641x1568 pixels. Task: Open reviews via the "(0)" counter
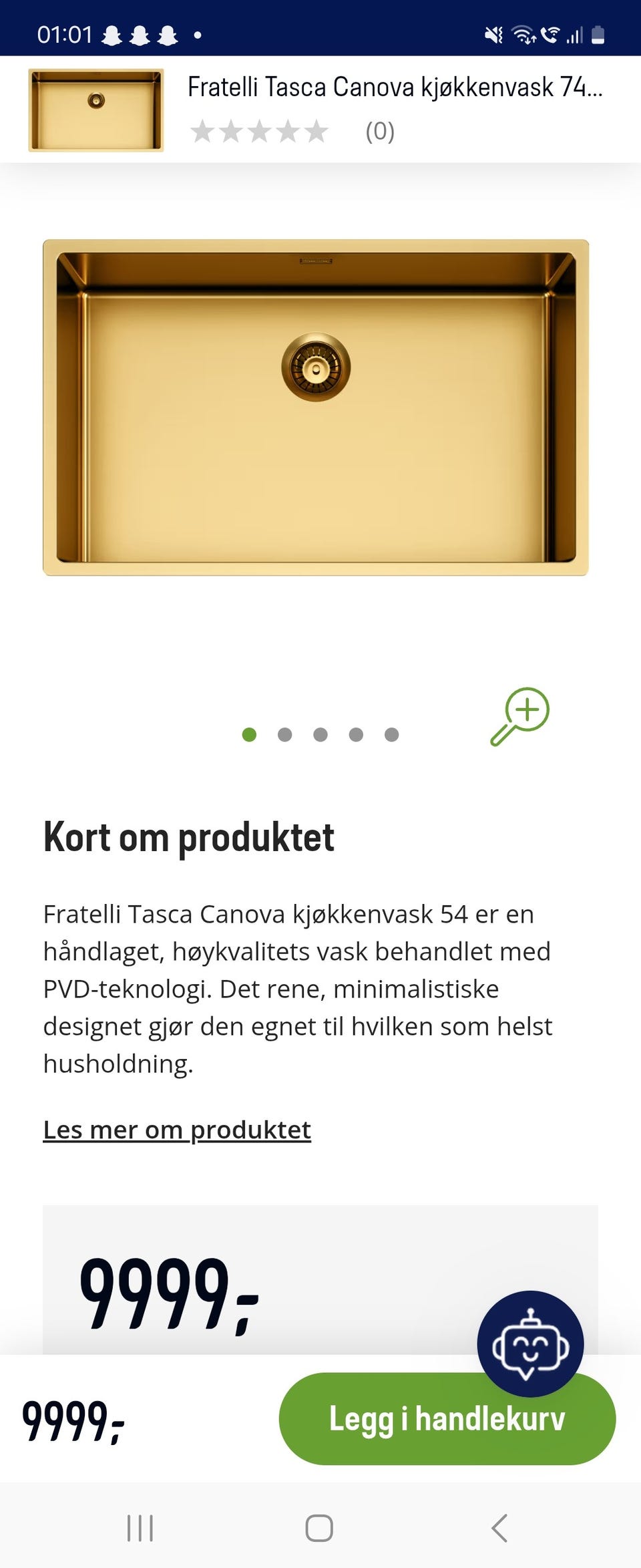pyautogui.click(x=379, y=132)
